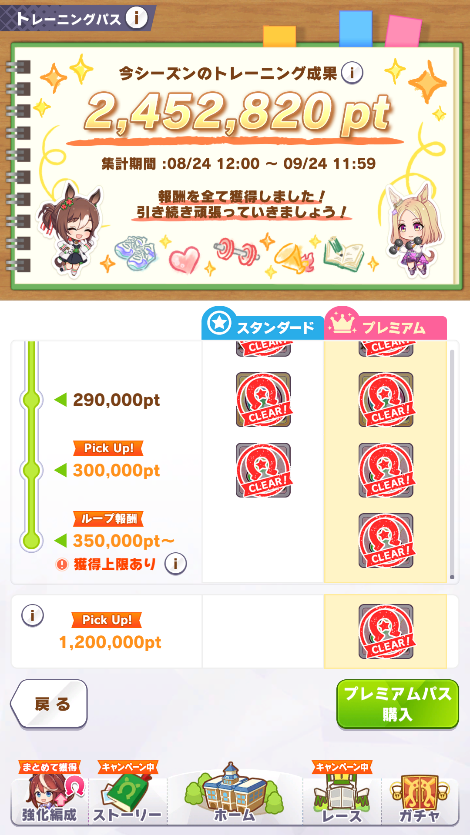Screen dimensions: 470x835
Task: Open the info icon beside トレーニングパス title
Action: tap(136, 19)
